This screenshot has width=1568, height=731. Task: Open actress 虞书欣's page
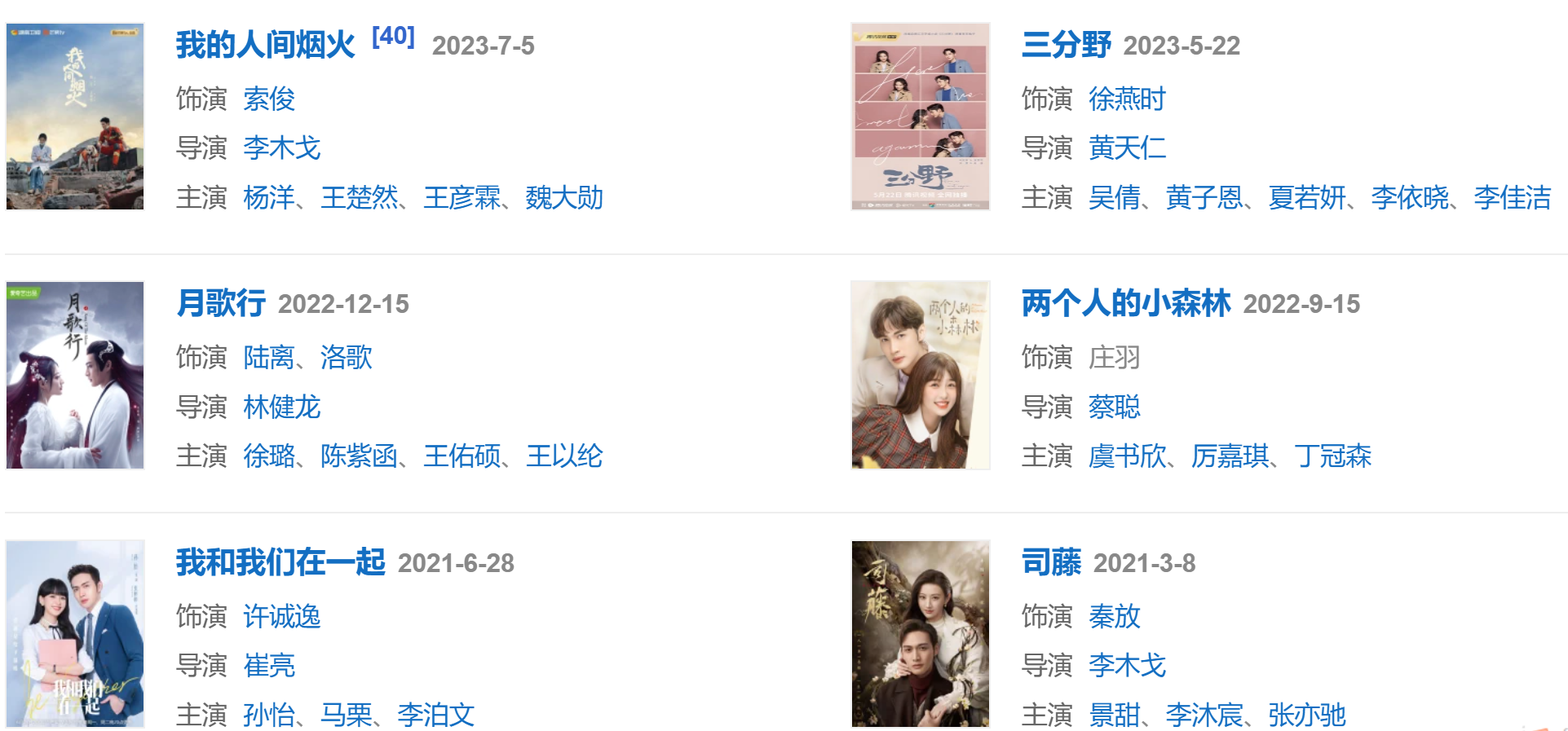(x=1127, y=456)
